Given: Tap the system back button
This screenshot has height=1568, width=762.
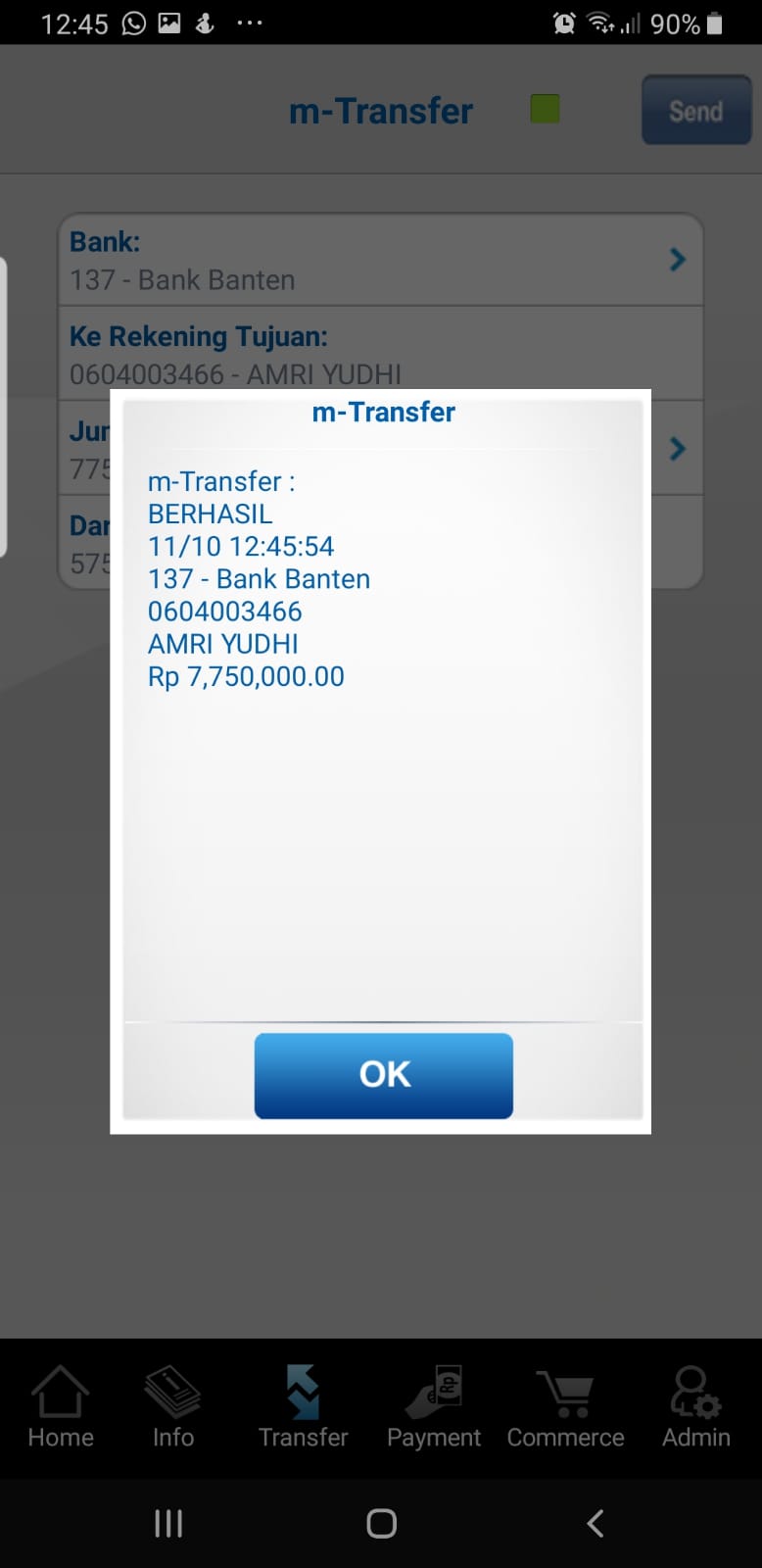Looking at the screenshot, I should [595, 1523].
